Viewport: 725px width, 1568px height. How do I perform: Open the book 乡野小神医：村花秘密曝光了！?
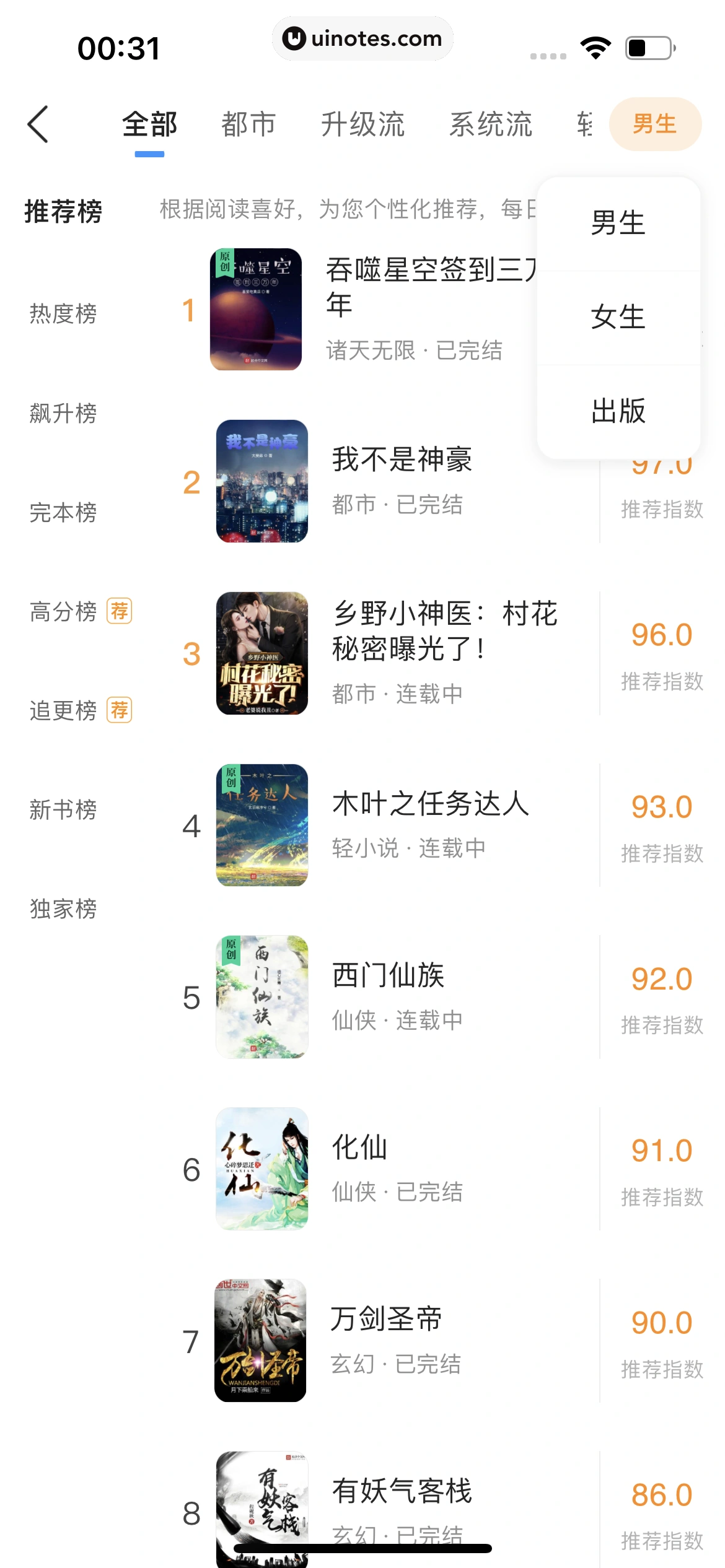(445, 631)
